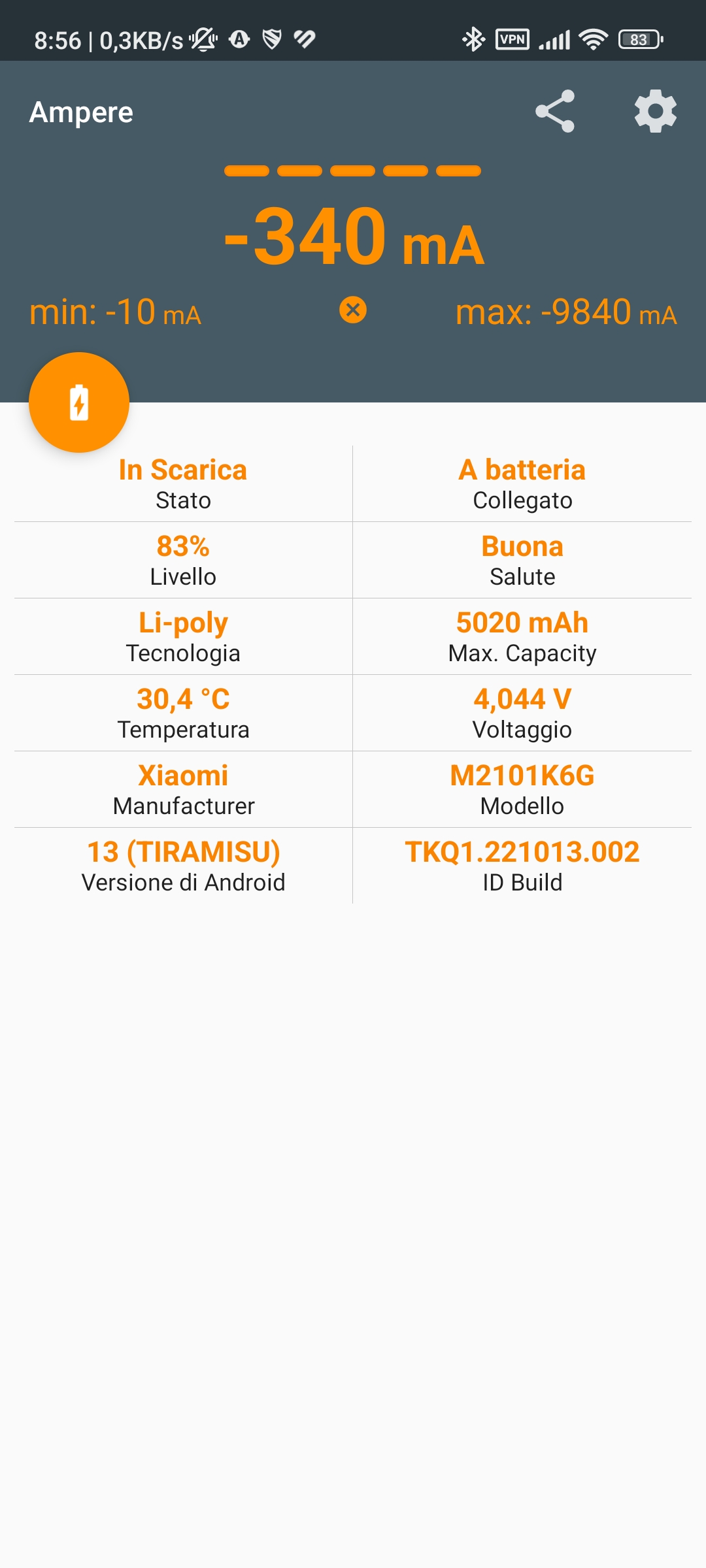Tap the orange battery floating button
The width and height of the screenshot is (706, 1568).
(79, 402)
